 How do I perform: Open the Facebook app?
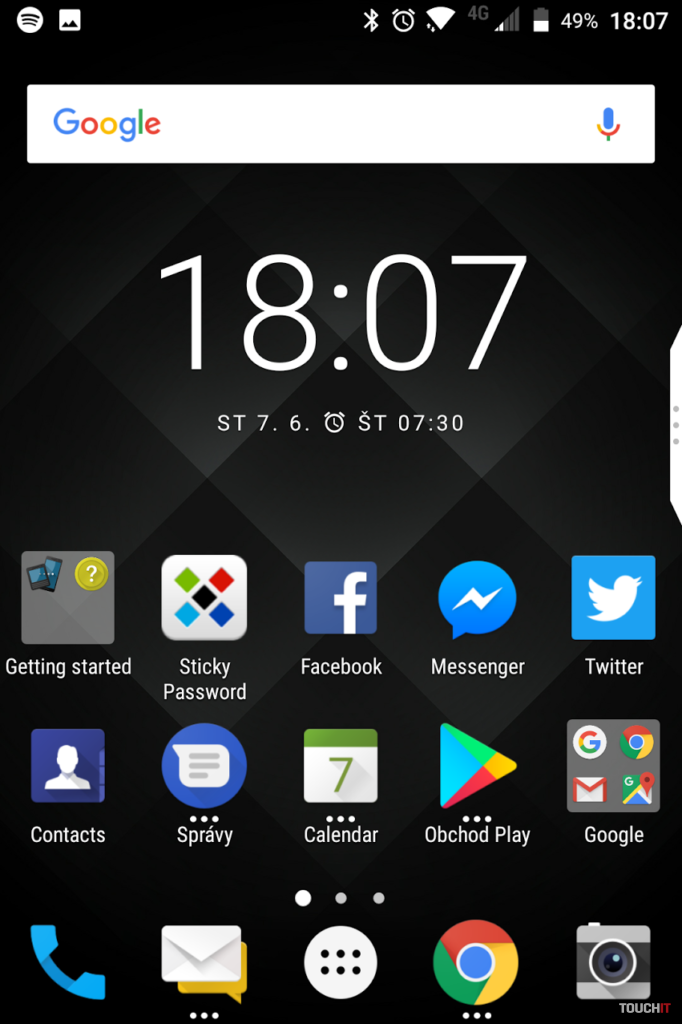tap(341, 598)
